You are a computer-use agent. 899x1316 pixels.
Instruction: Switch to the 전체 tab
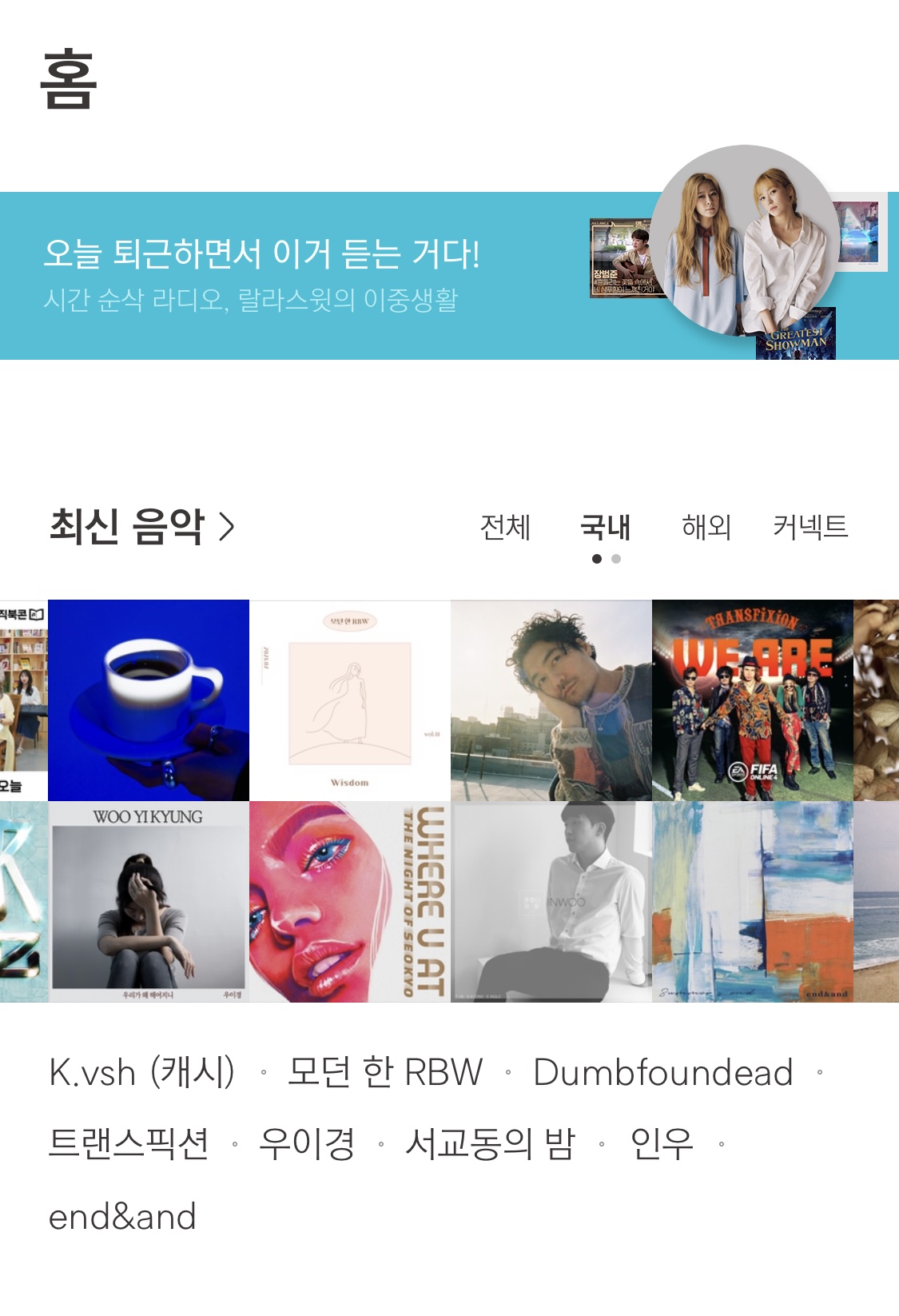505,528
